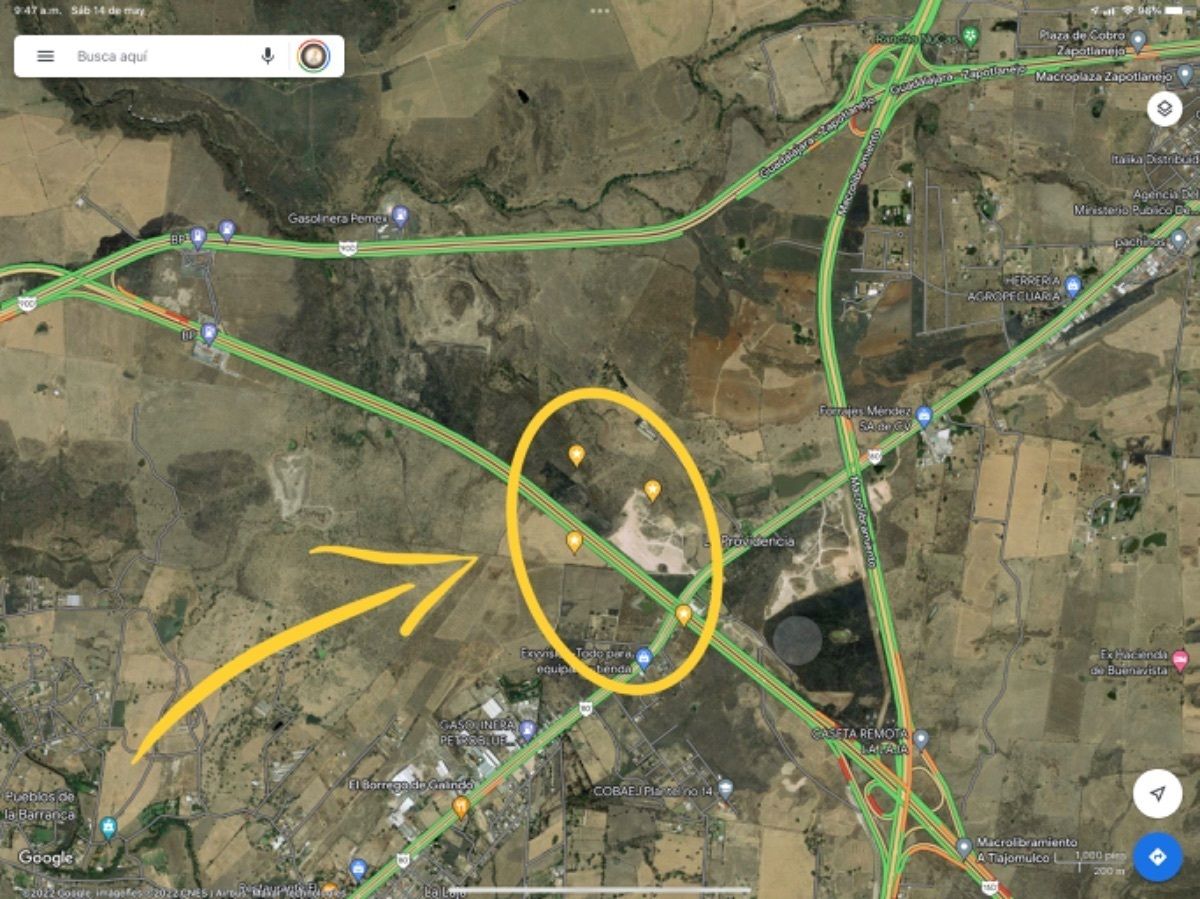Open El Borrego de Galindo marker

click(x=461, y=806)
